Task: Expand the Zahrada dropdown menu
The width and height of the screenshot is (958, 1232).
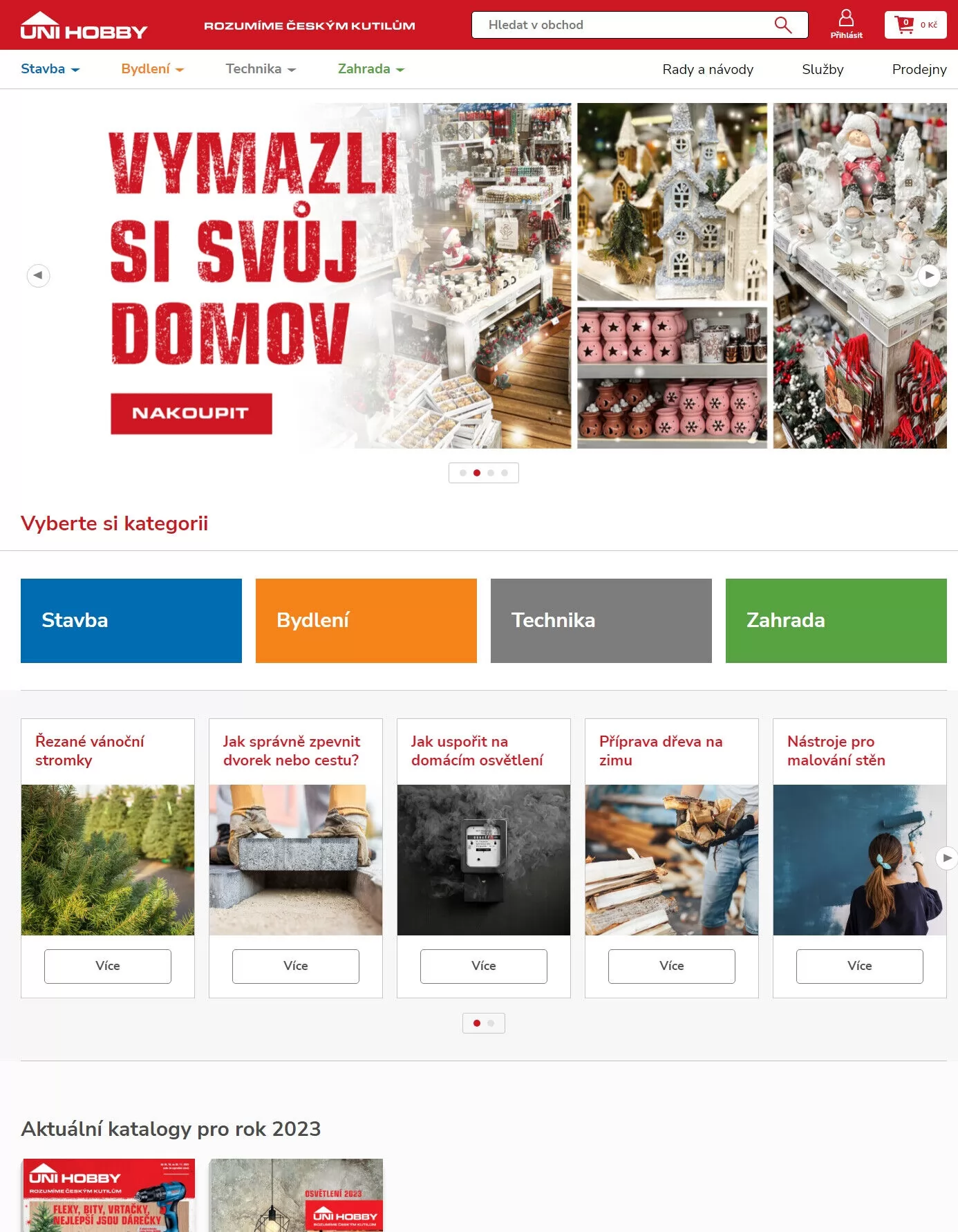Action: 370,69
